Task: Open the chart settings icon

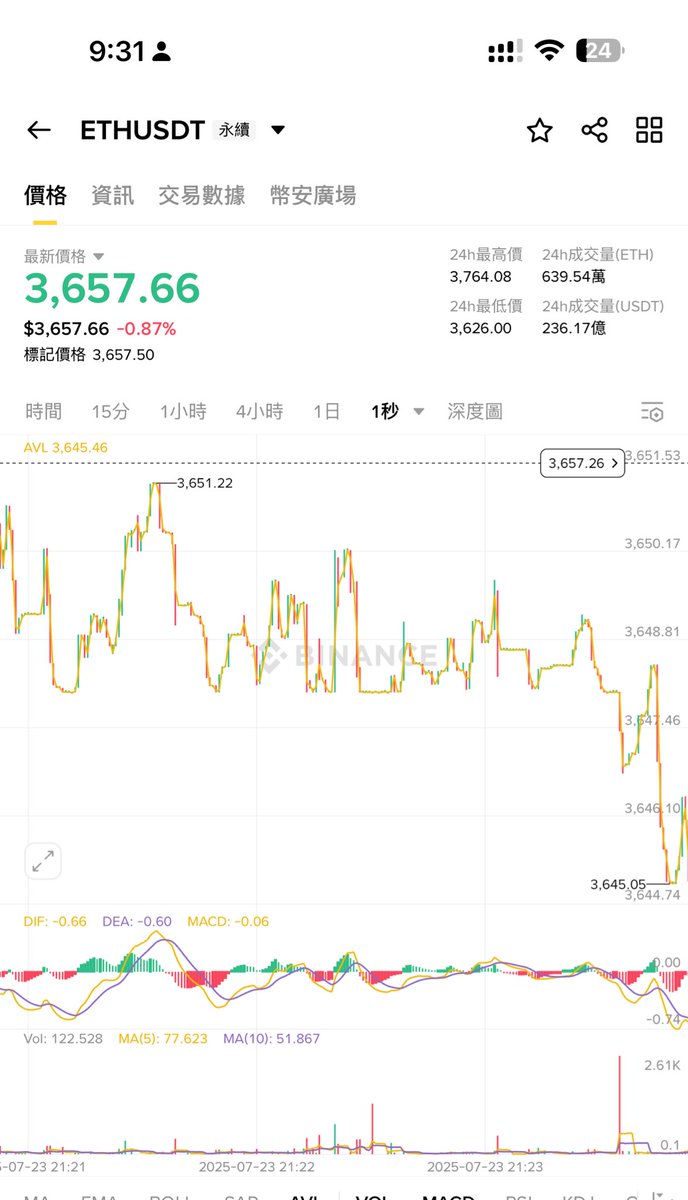Action: click(x=652, y=411)
